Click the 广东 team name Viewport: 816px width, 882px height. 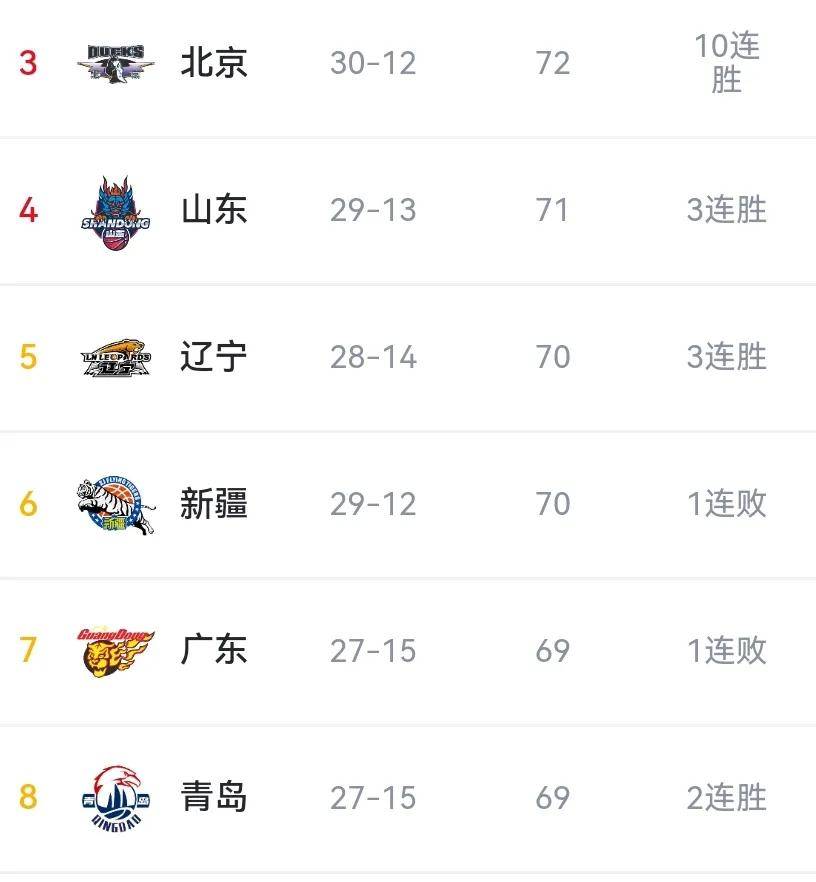tap(211, 650)
